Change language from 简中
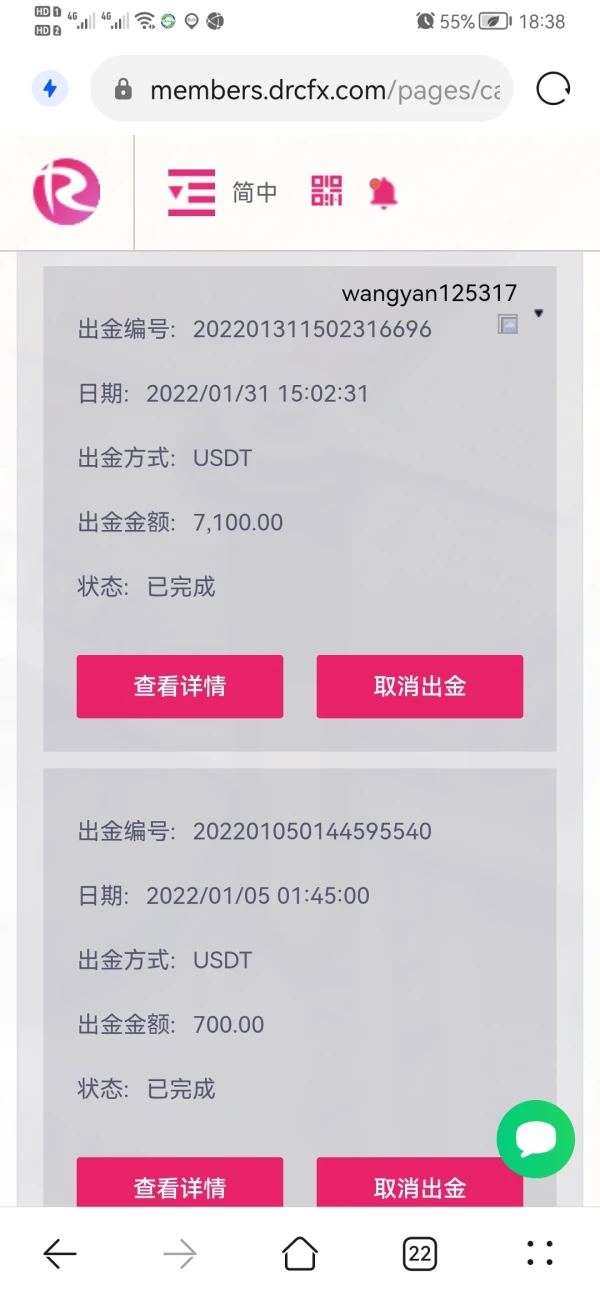This screenshot has height=1300, width=600. [x=254, y=192]
